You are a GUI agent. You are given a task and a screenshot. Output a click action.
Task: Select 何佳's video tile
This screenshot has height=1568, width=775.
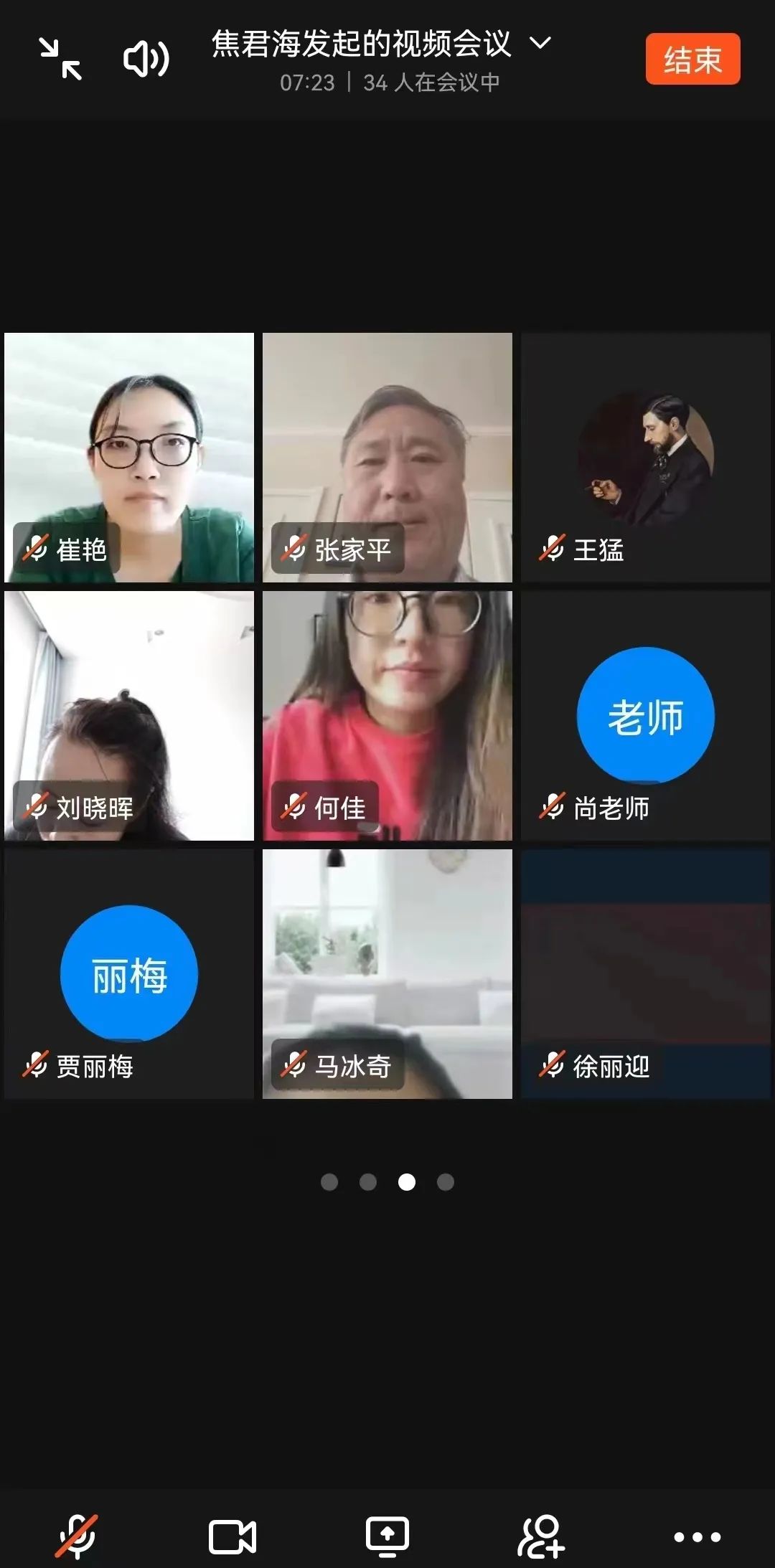click(x=387, y=715)
